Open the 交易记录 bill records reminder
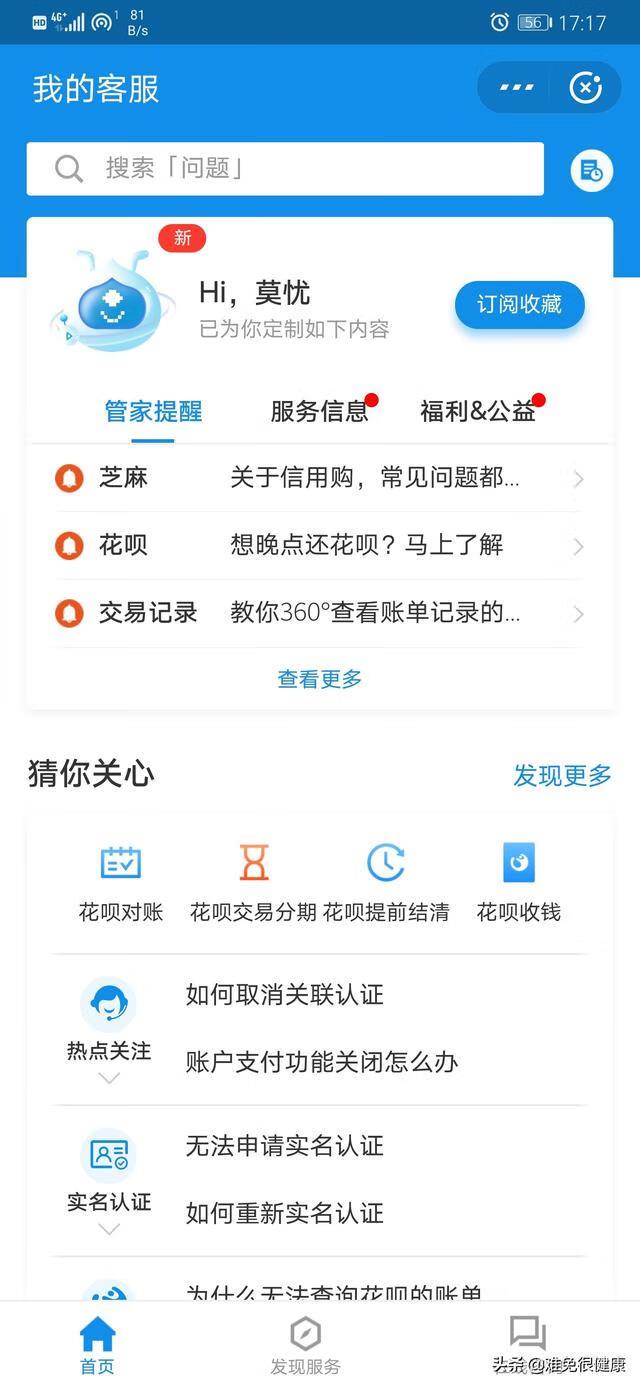 tap(319, 612)
